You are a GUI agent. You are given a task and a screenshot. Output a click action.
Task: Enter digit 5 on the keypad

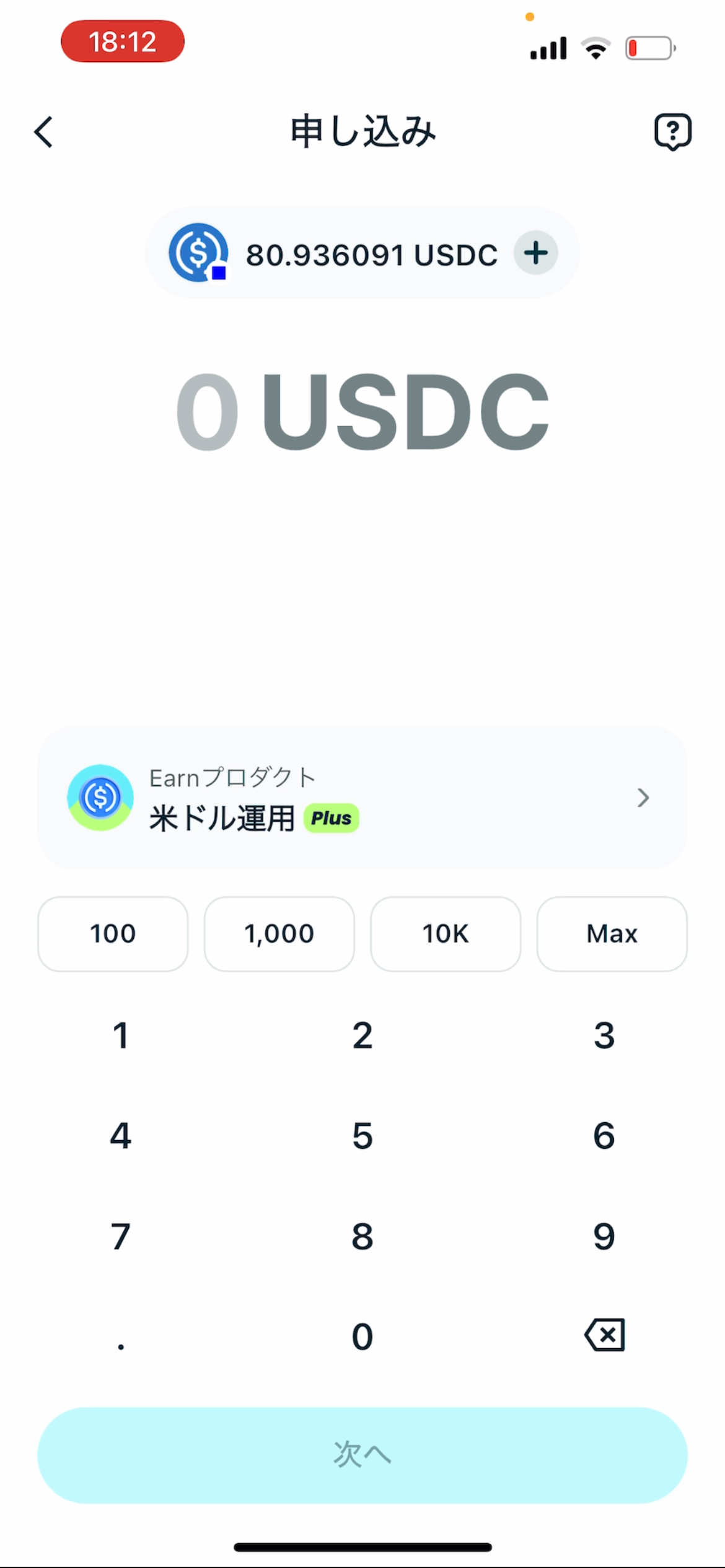click(362, 1136)
